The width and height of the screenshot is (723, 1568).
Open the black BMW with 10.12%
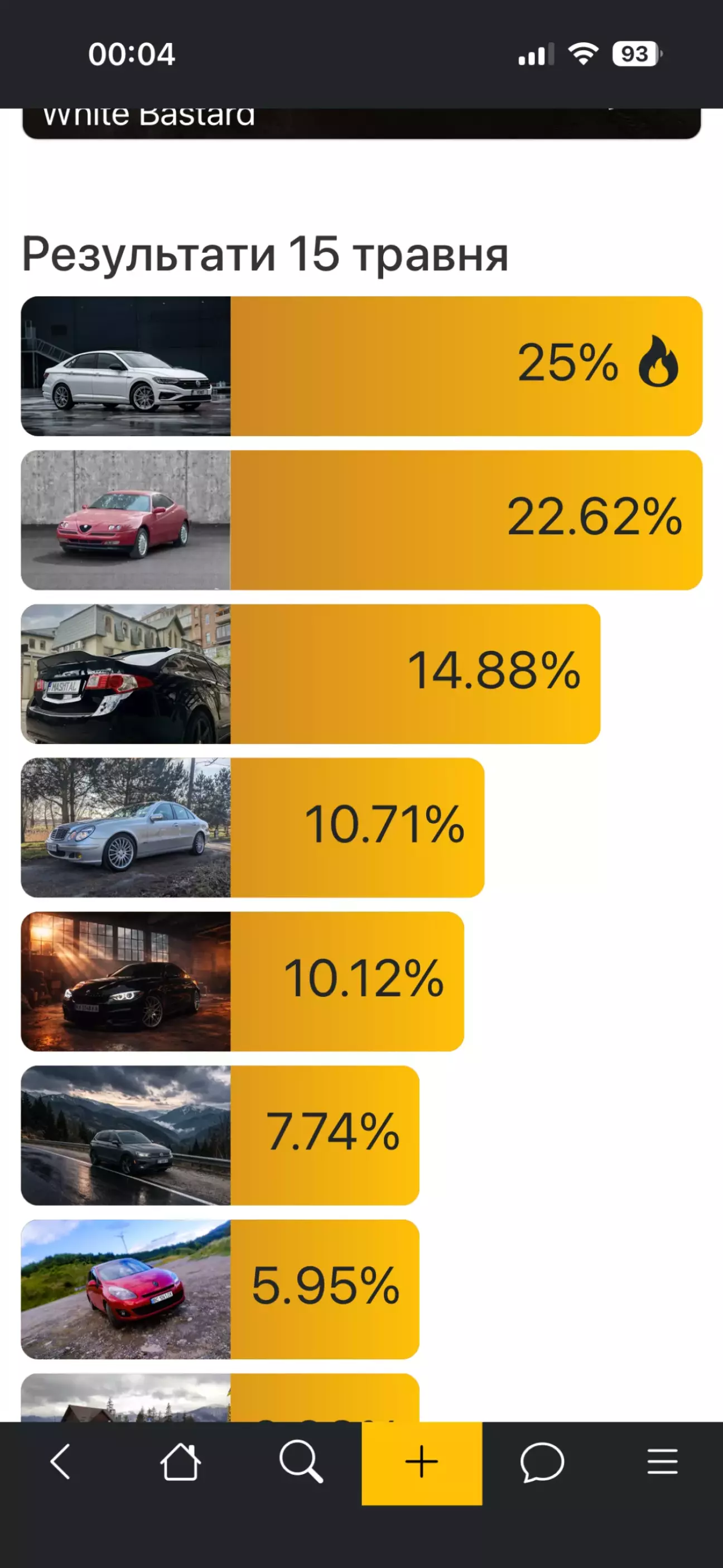242,981
